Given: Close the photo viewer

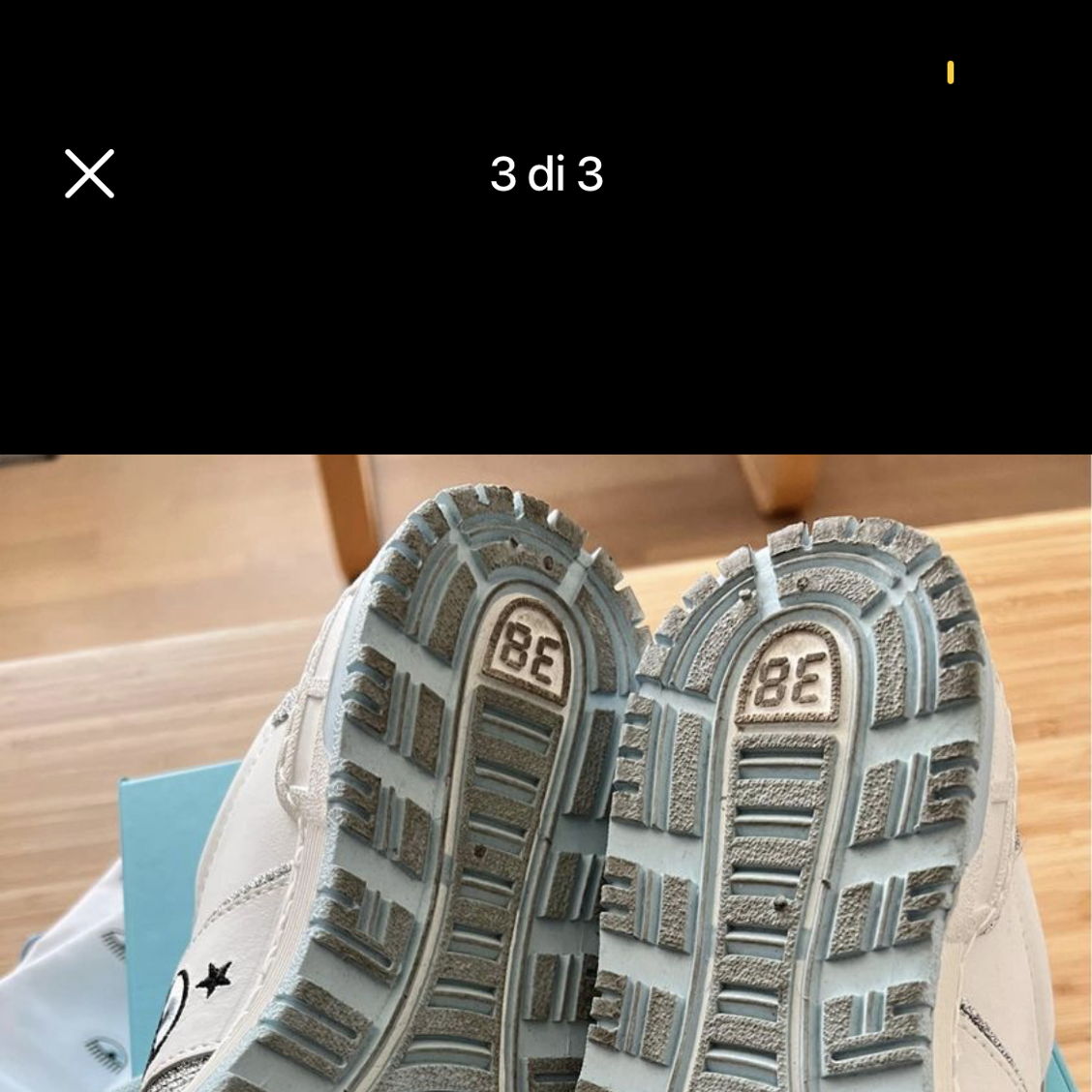Looking at the screenshot, I should tap(89, 174).
